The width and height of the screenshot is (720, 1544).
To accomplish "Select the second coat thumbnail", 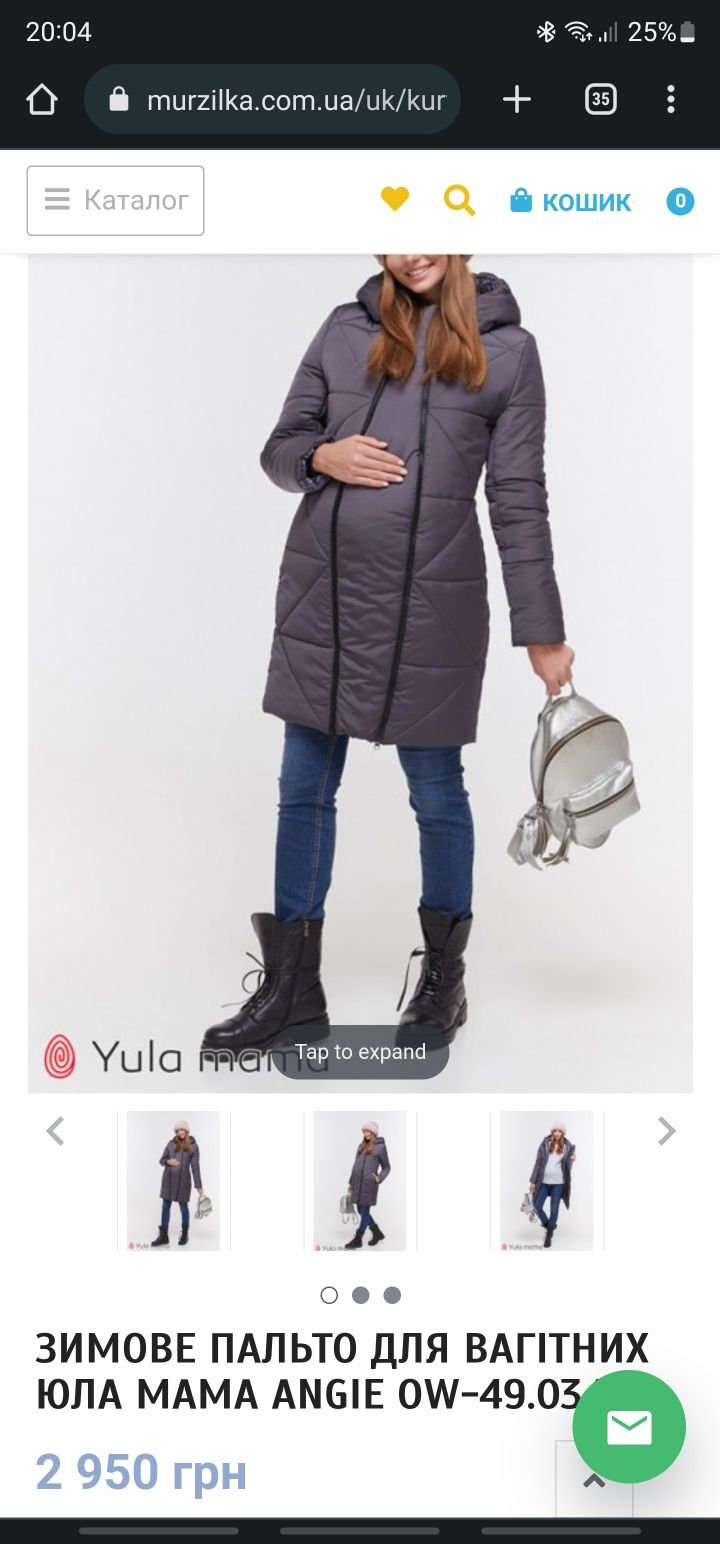I will pyautogui.click(x=360, y=1180).
